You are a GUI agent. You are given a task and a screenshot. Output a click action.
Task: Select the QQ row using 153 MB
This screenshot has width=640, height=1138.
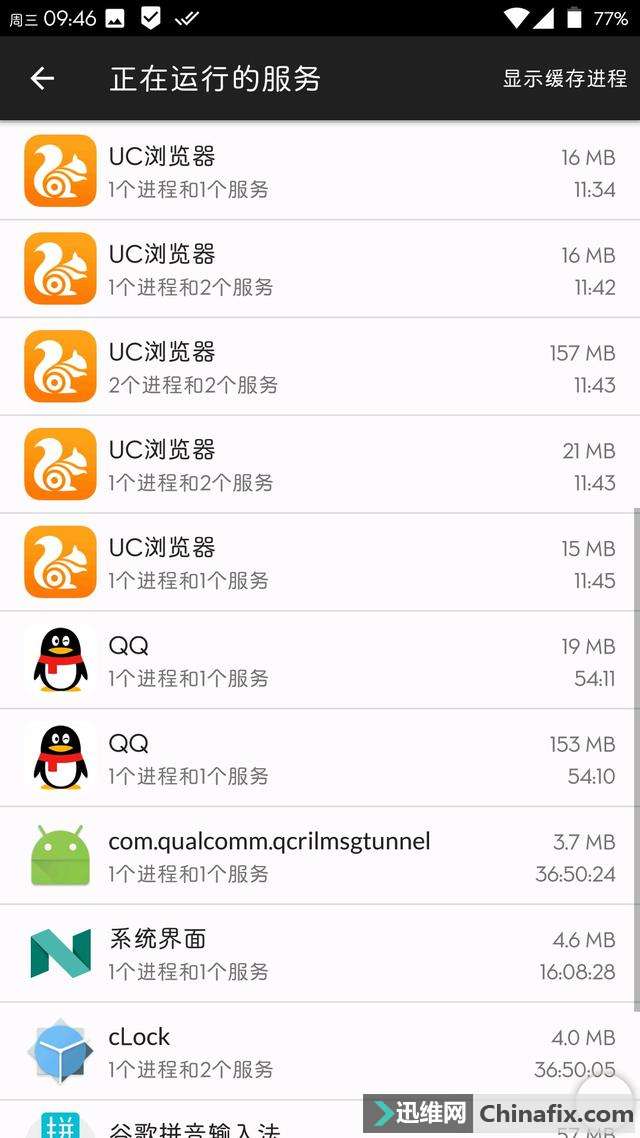320,759
